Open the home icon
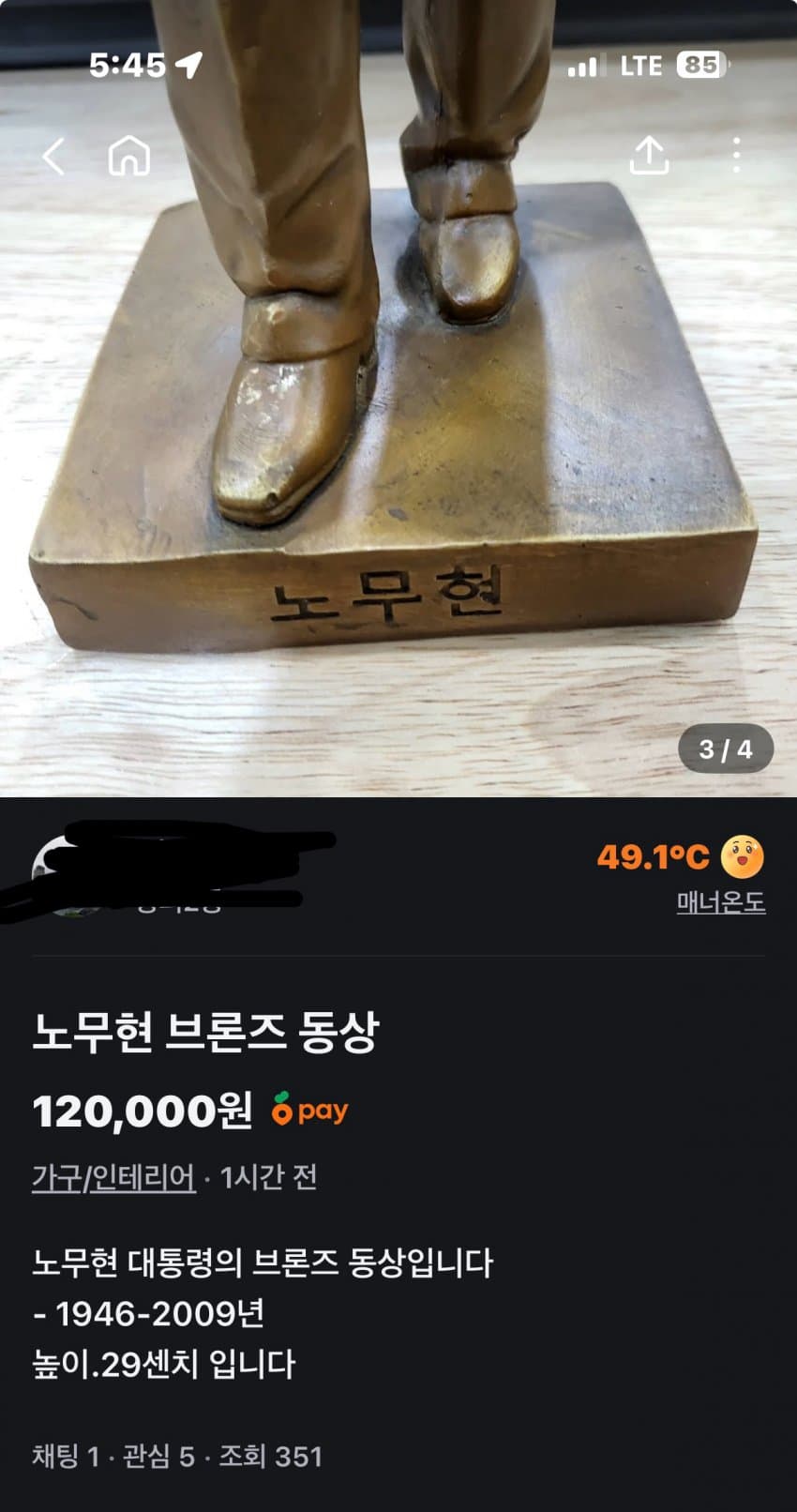The image size is (797, 1512). pos(129,156)
